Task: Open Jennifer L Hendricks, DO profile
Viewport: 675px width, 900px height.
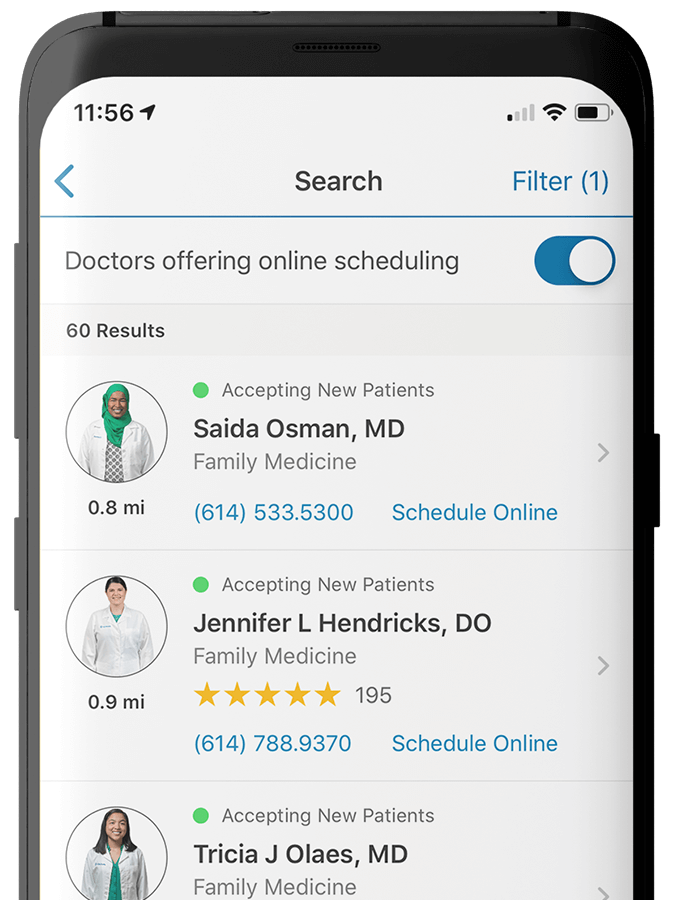Action: 342,623
